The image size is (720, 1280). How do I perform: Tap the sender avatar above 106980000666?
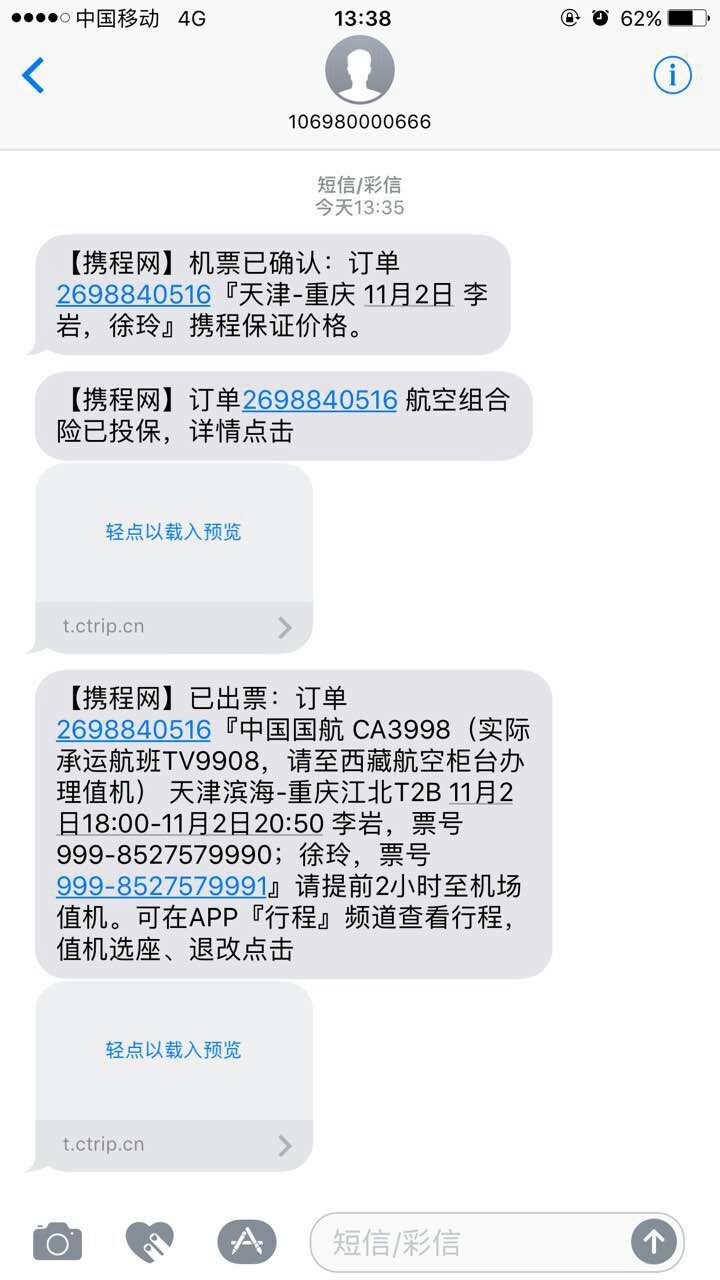coord(360,70)
